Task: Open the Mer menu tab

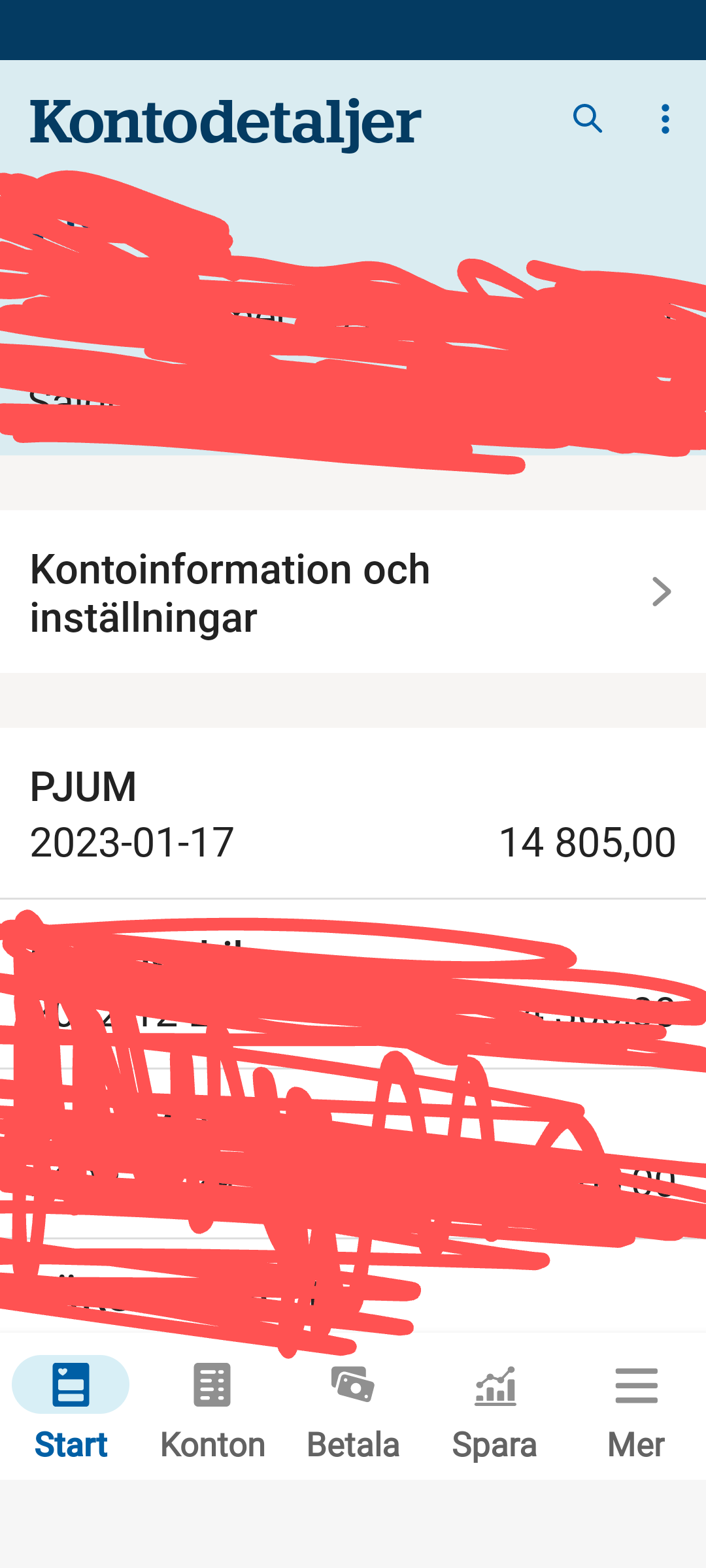Action: (x=636, y=1406)
